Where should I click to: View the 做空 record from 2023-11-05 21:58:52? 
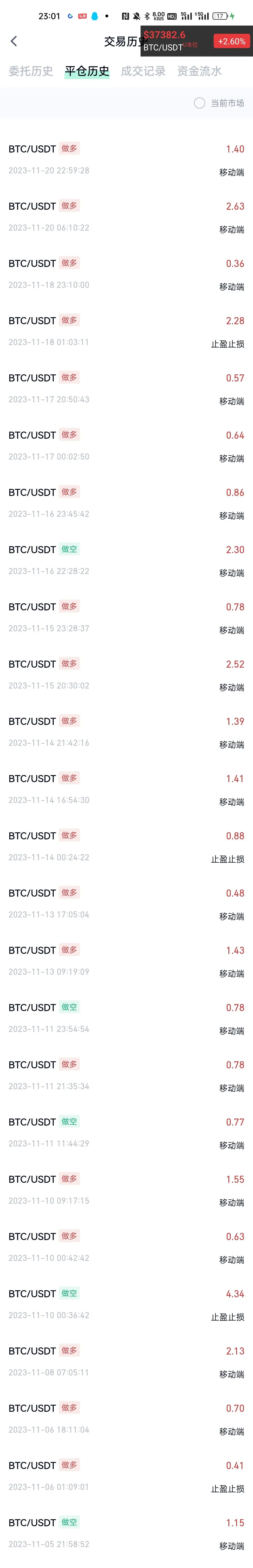pos(126,1533)
